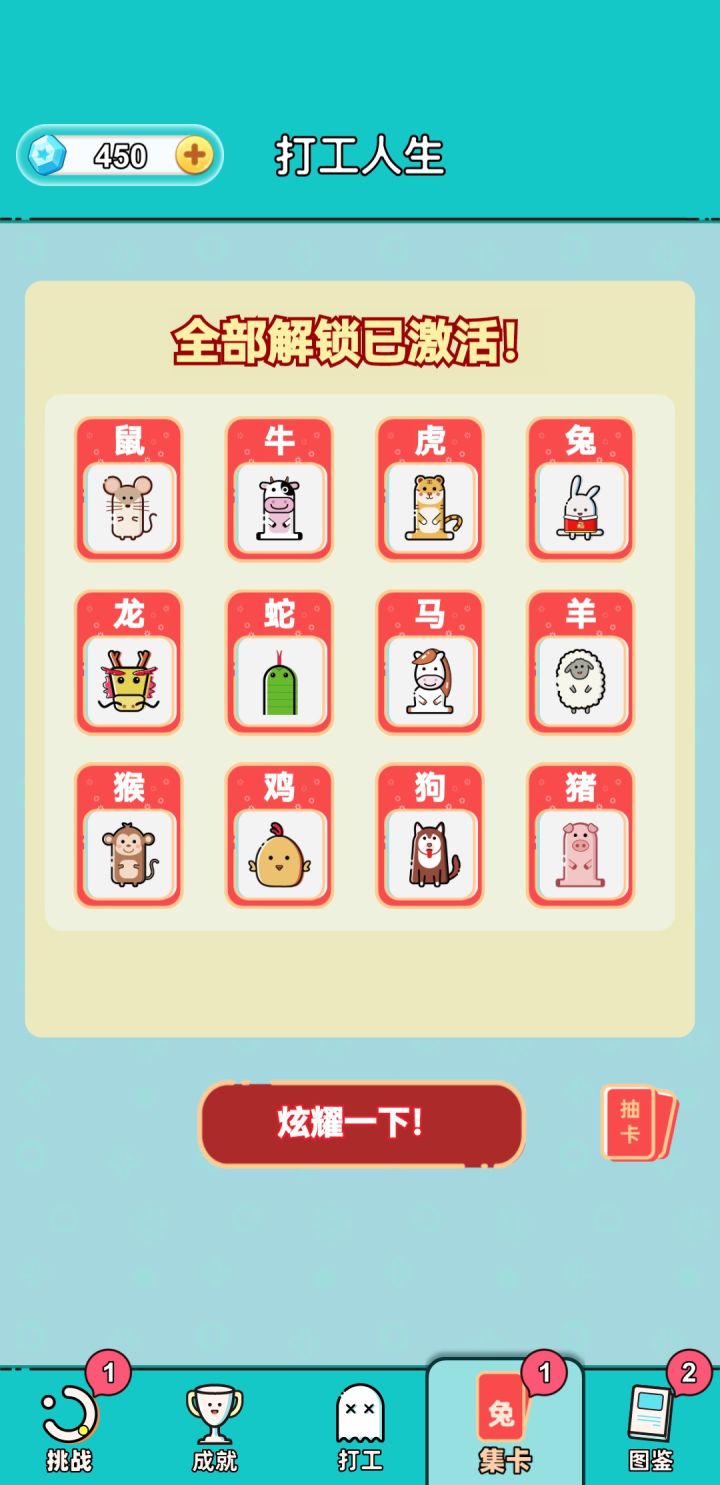The width and height of the screenshot is (720, 1485).
Task: Open the 抽卡 card draw
Action: pos(637,1122)
